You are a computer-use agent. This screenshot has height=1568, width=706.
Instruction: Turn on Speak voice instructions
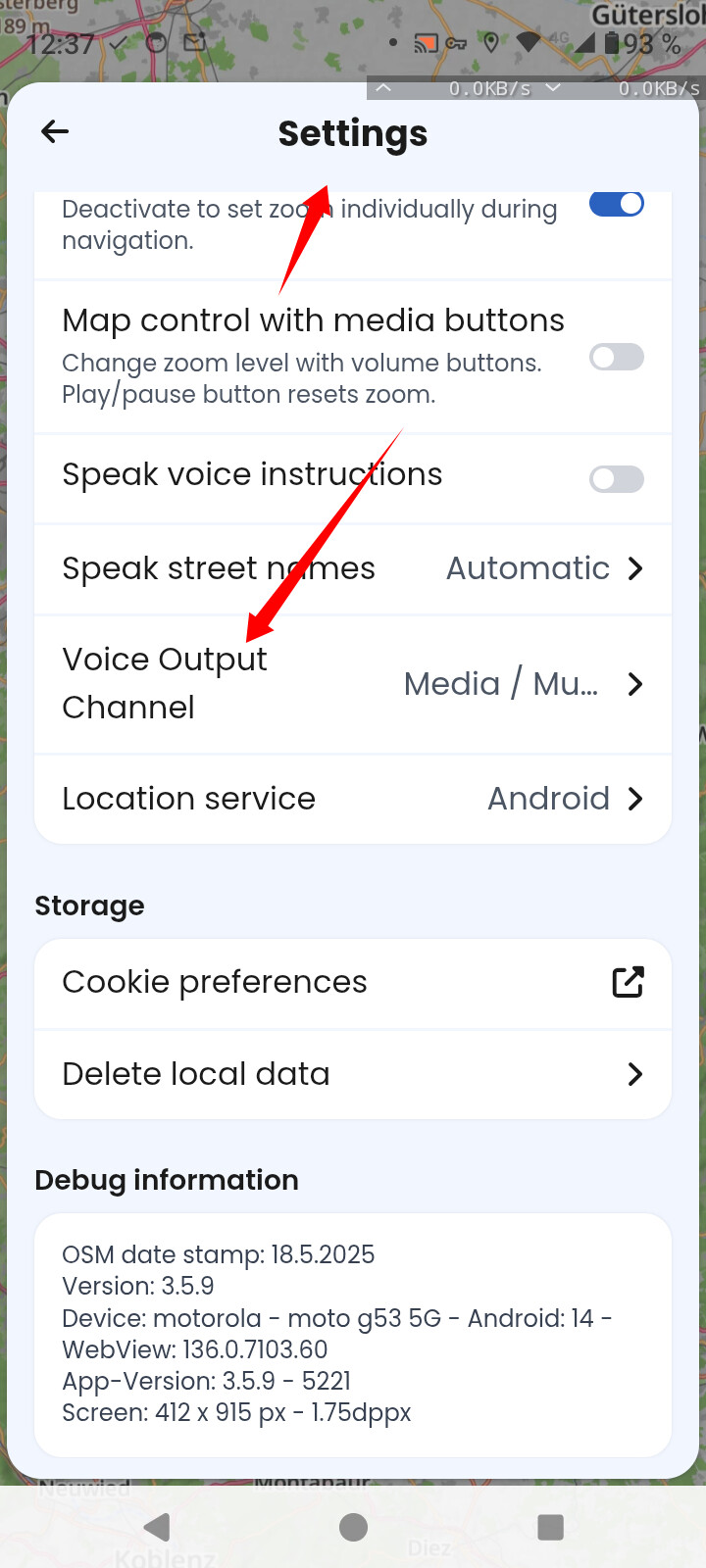click(x=616, y=478)
